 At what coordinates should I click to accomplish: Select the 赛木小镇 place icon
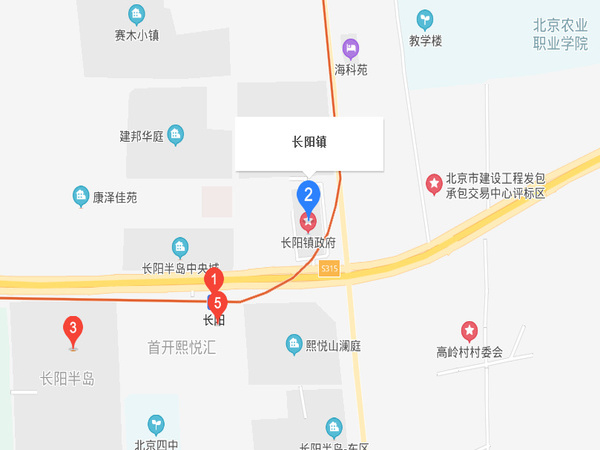(x=137, y=14)
